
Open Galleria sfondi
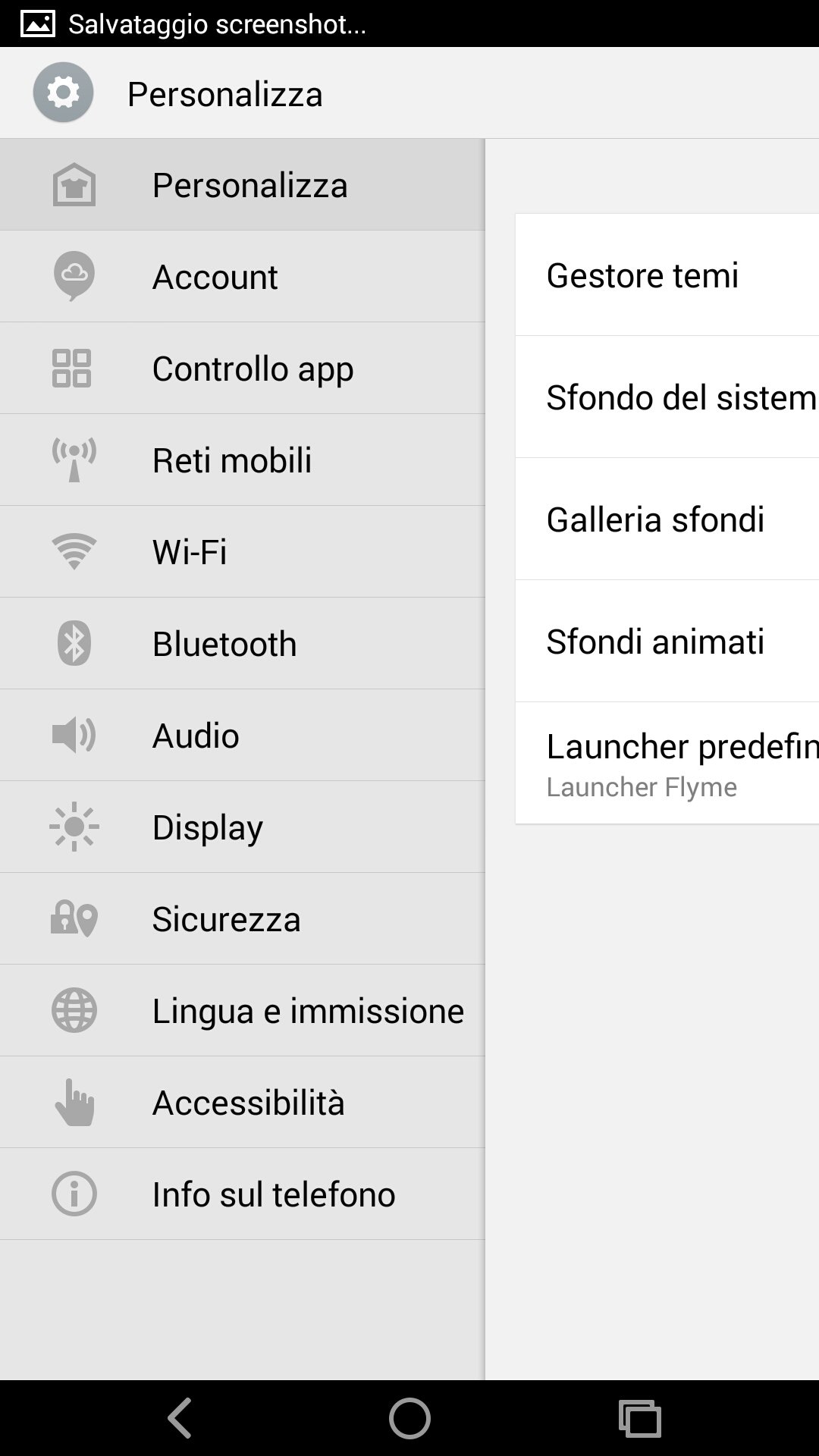667,519
